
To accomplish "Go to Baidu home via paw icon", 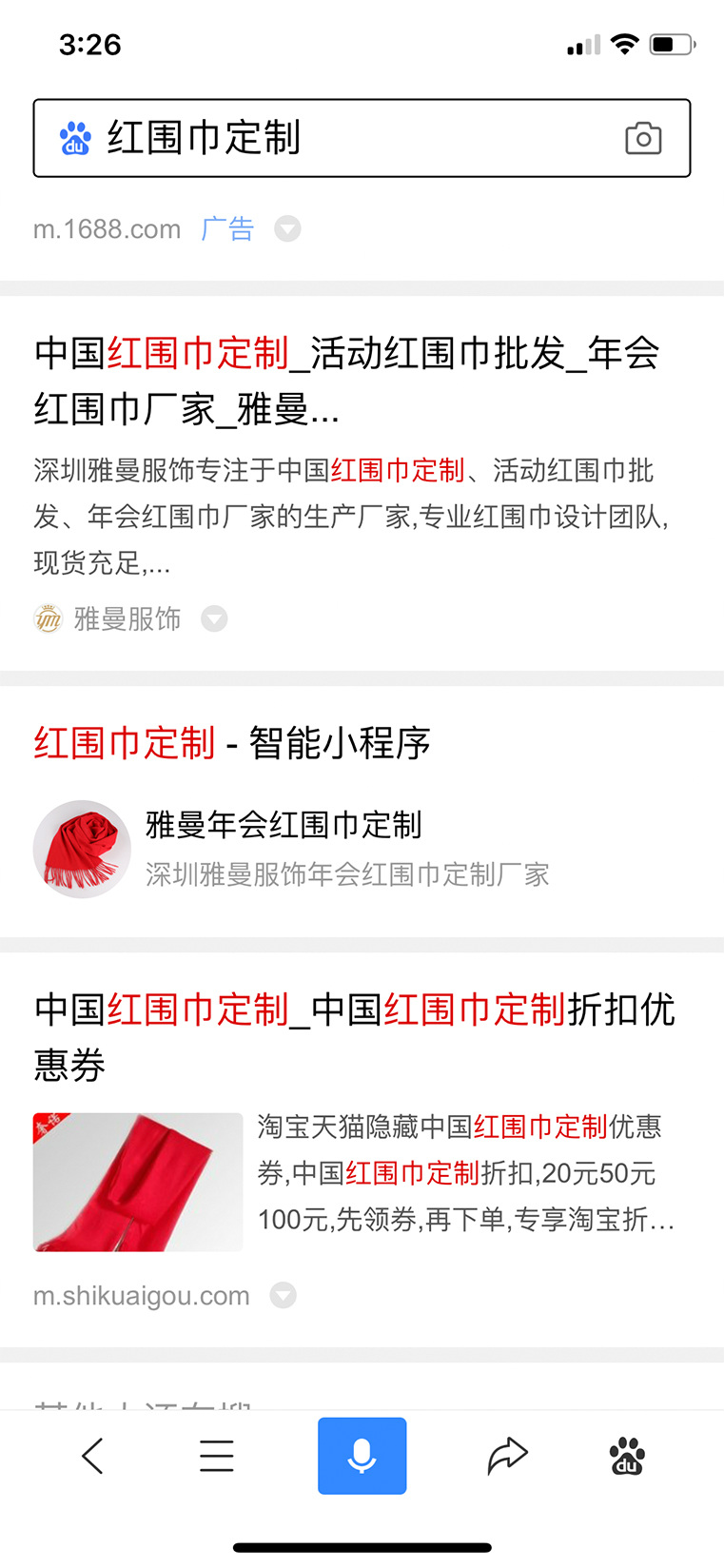I will click(x=626, y=1456).
